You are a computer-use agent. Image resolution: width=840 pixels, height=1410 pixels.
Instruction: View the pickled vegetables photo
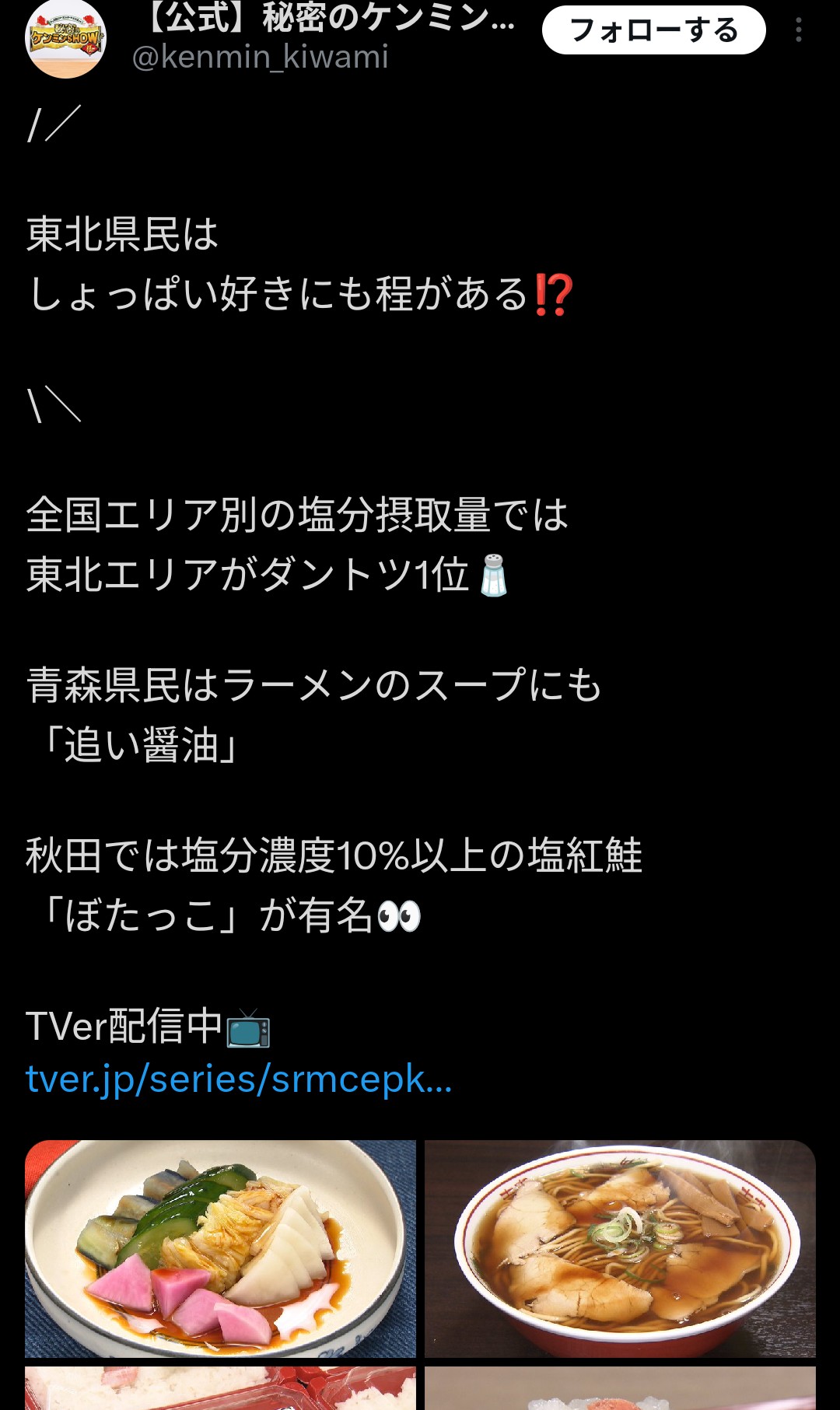pos(220,1248)
